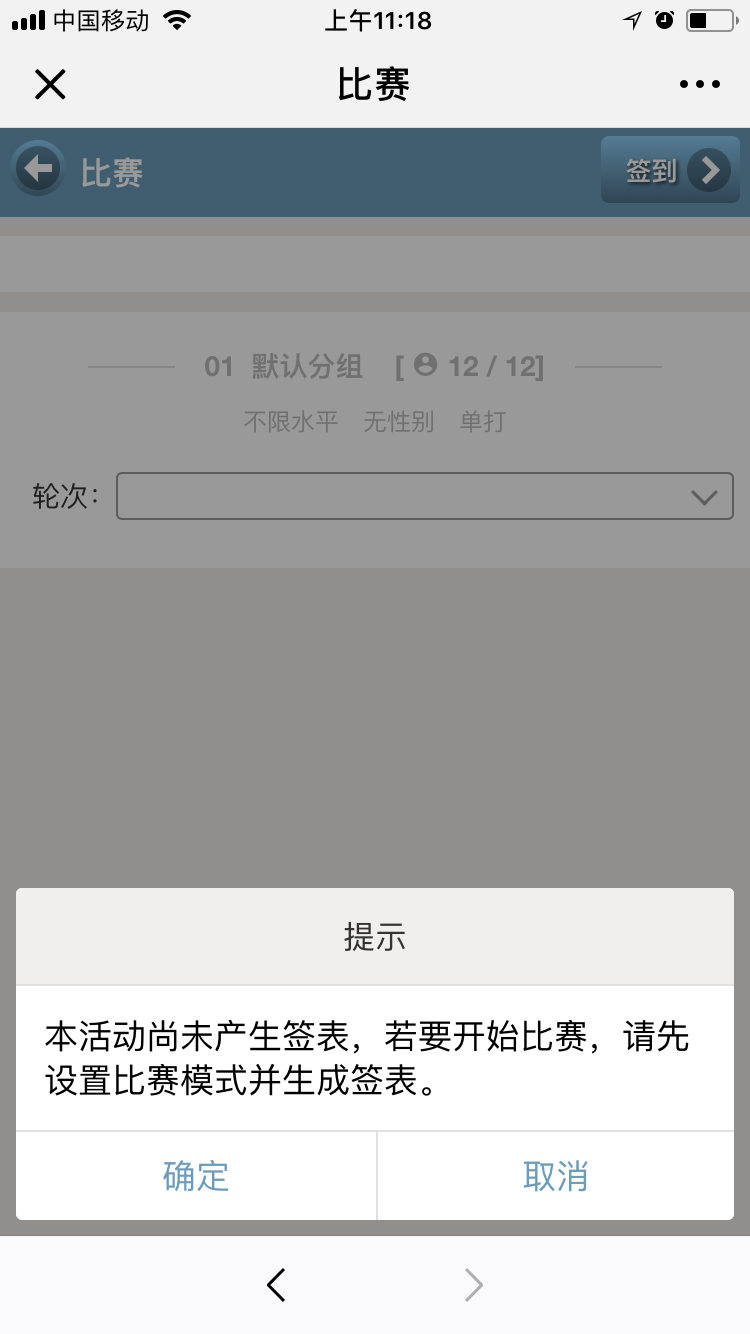
Task: Close the webview with the X icon
Action: pos(50,85)
